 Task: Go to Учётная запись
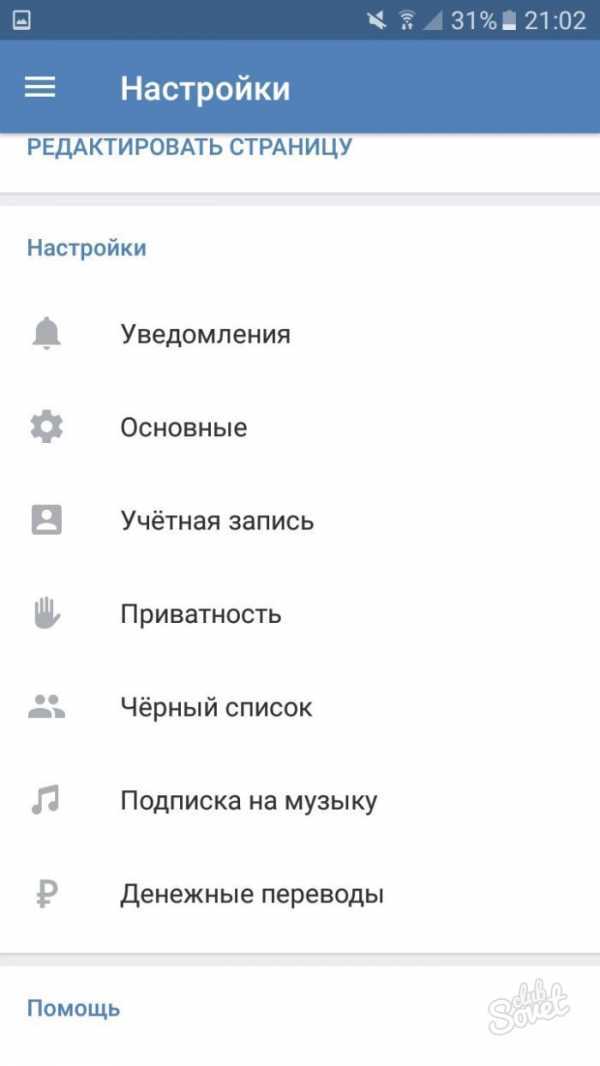[217, 521]
